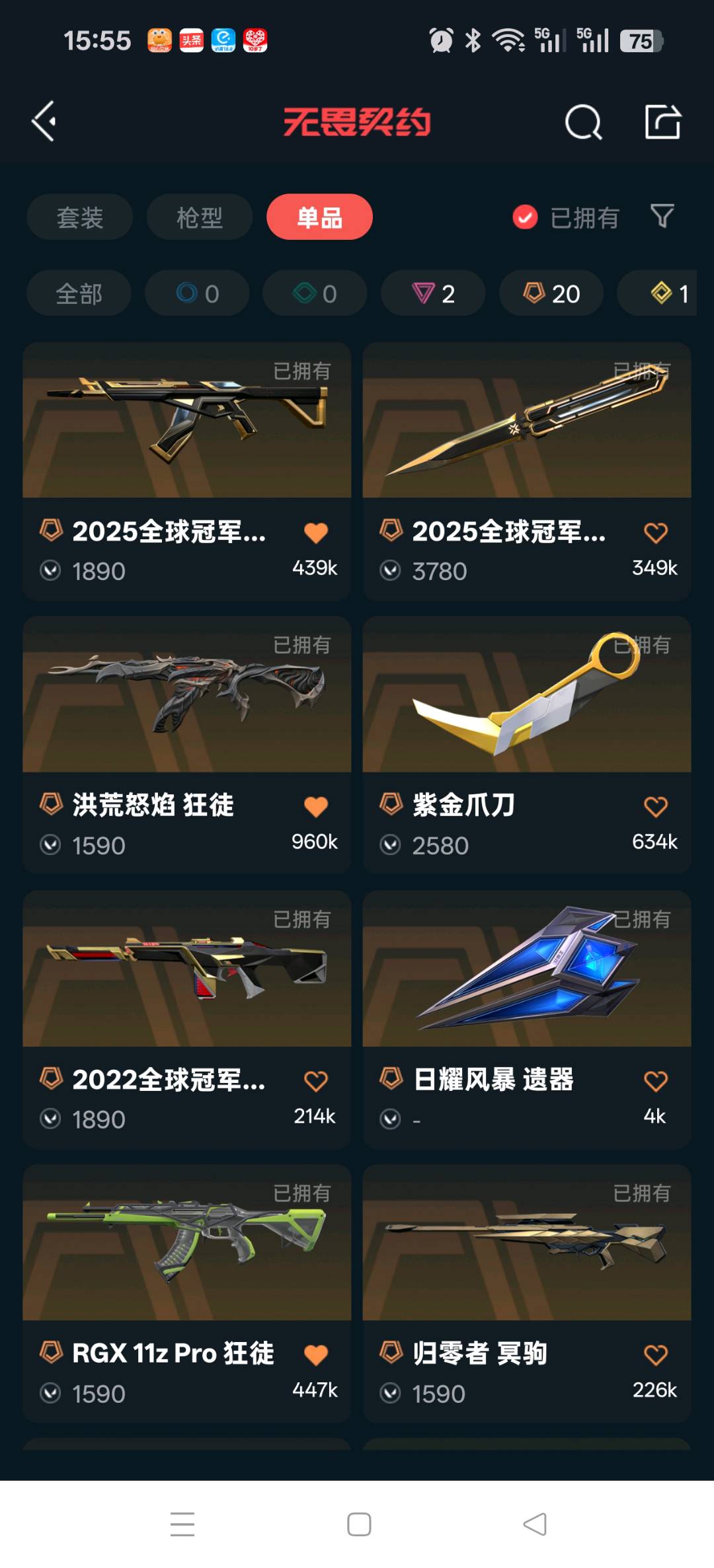Switch to the 枪型 tab
Screen dimensions: 714x1568
pyautogui.click(x=199, y=217)
